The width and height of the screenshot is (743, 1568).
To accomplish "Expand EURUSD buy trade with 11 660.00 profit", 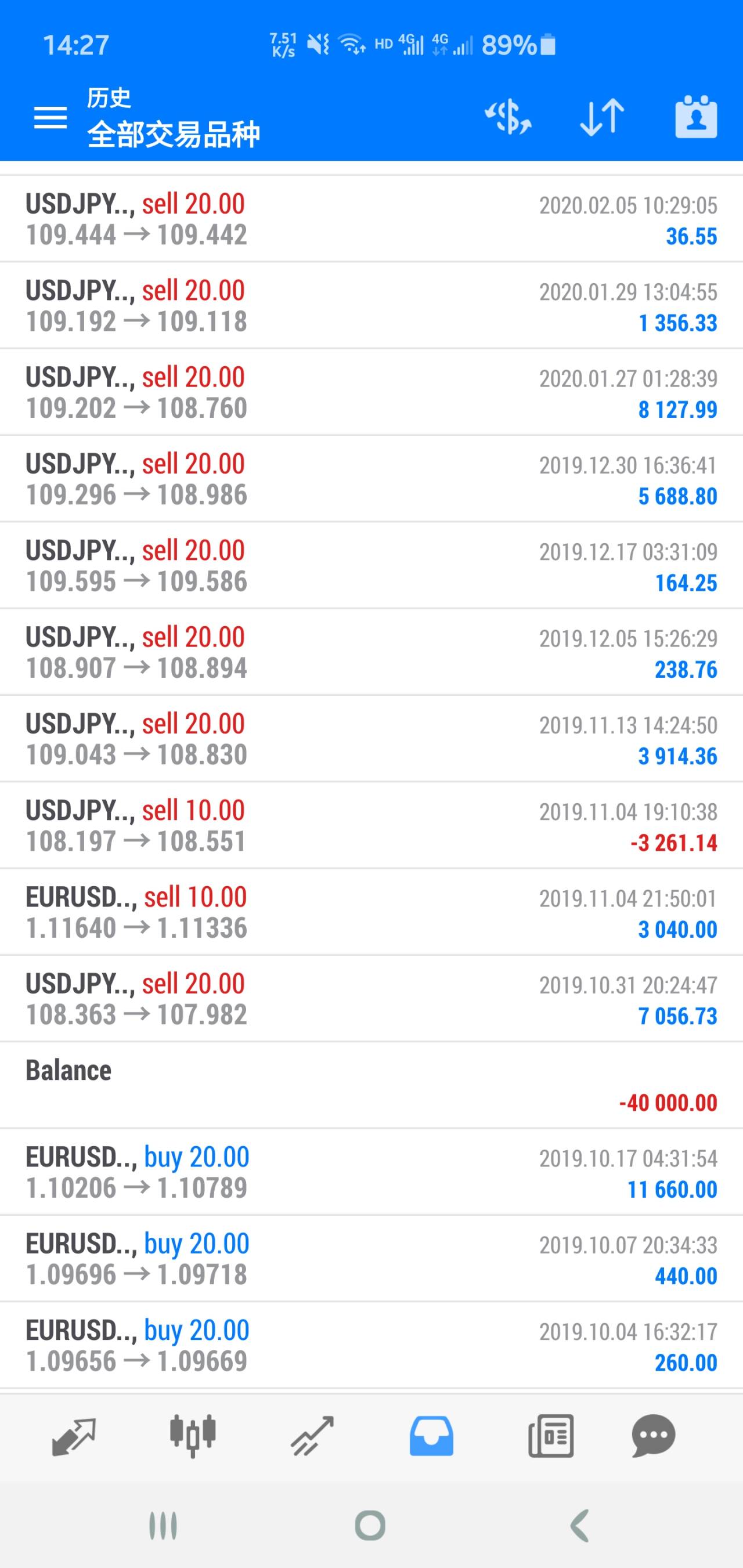I will pyautogui.click(x=371, y=1172).
